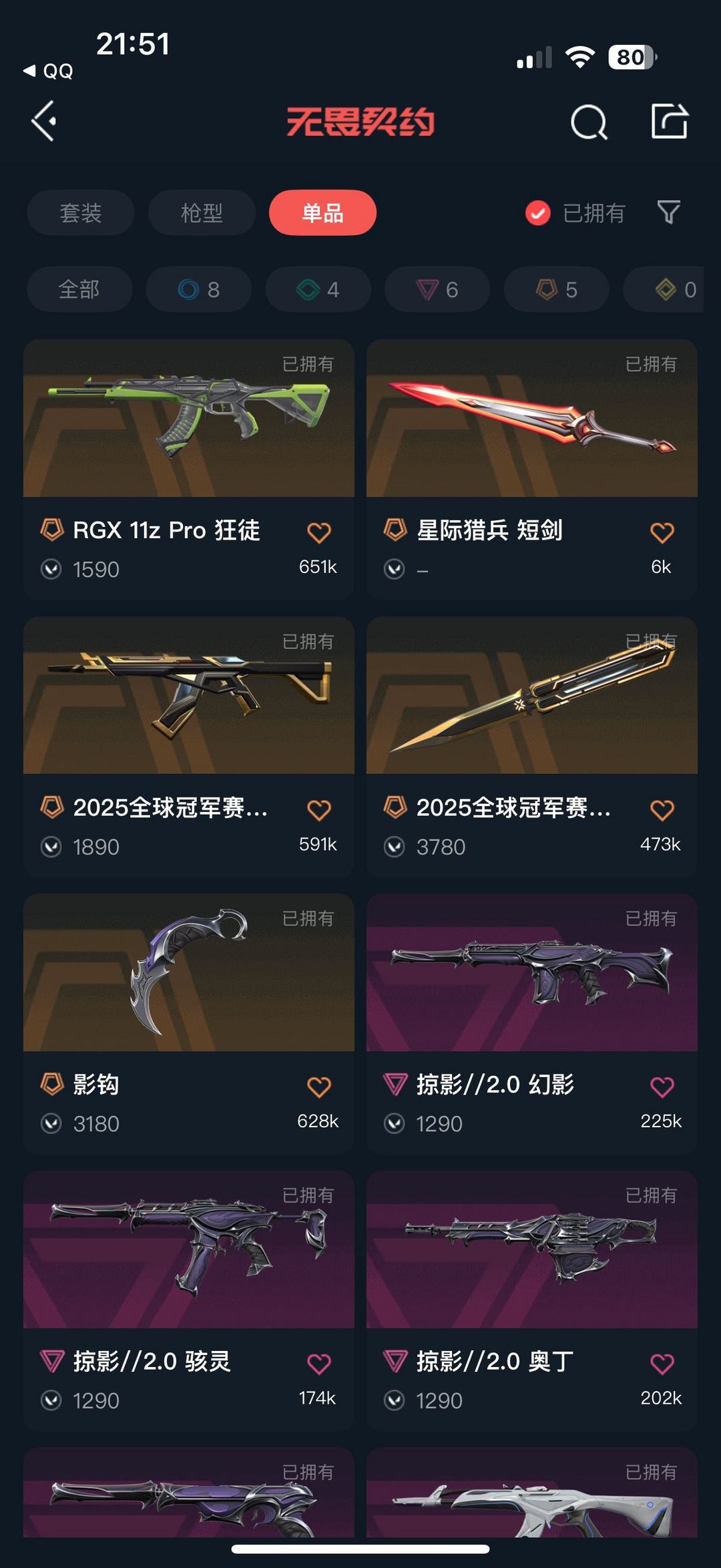Select the 单品 tab
721x1568 pixels.
tap(322, 213)
